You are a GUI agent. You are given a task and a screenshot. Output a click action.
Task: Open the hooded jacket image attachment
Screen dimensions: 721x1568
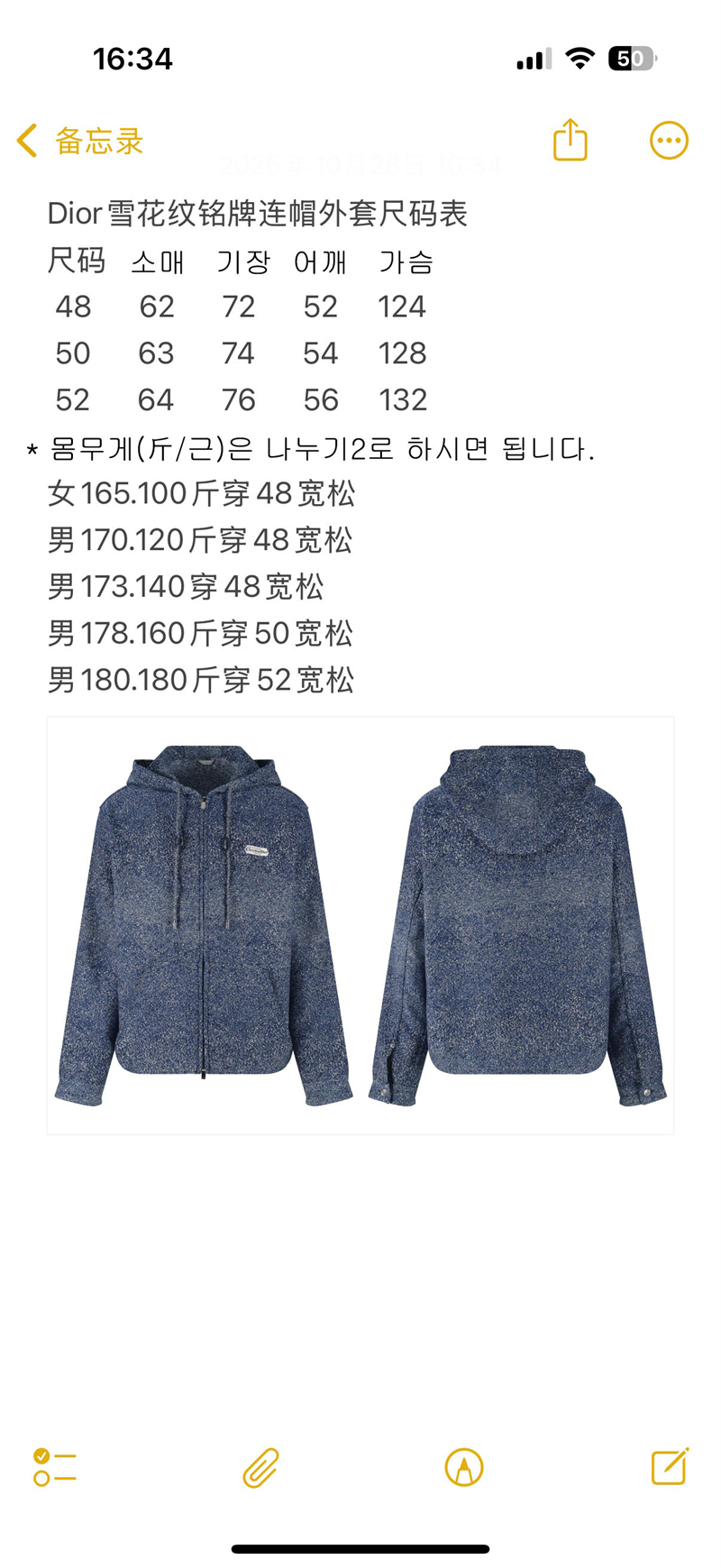point(360,925)
